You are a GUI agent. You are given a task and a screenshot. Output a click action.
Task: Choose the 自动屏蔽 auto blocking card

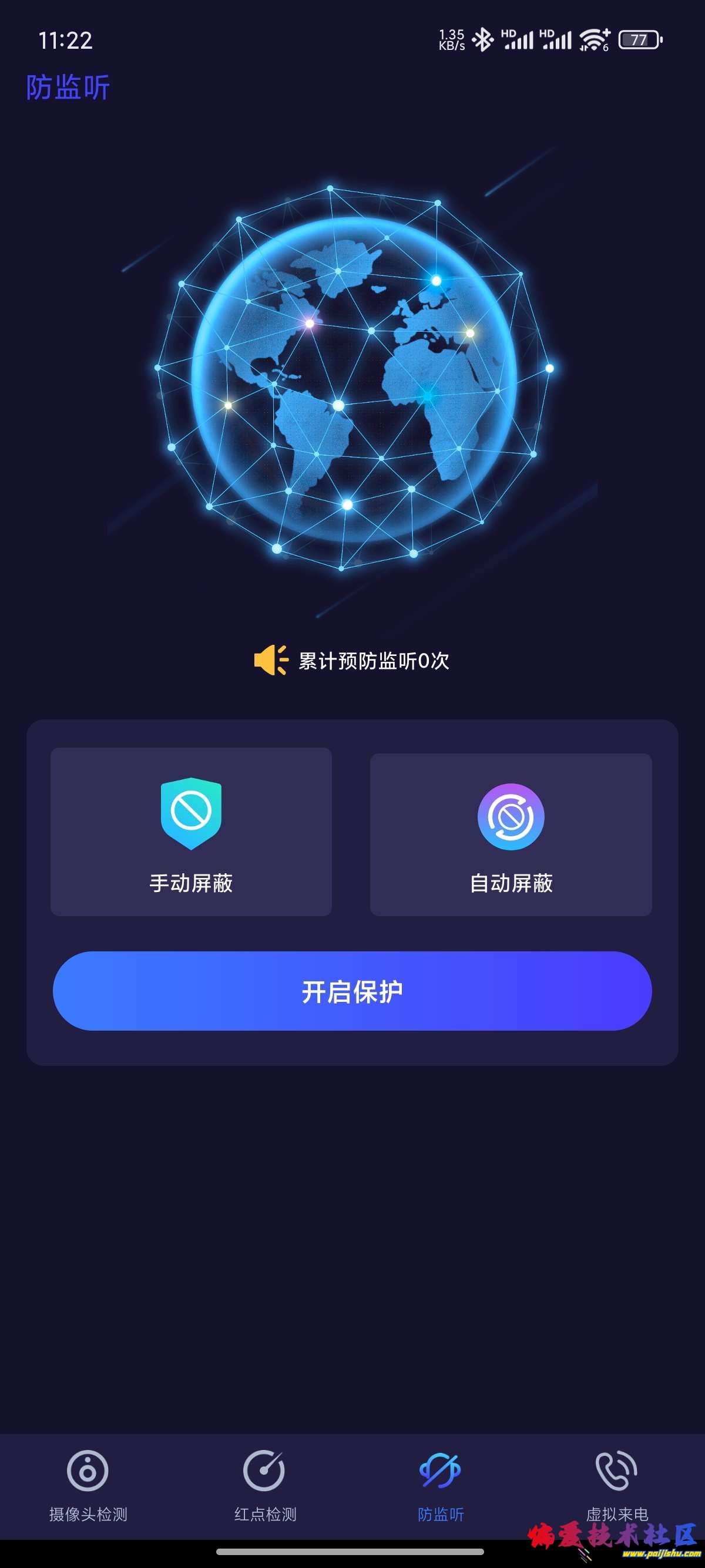[511, 834]
